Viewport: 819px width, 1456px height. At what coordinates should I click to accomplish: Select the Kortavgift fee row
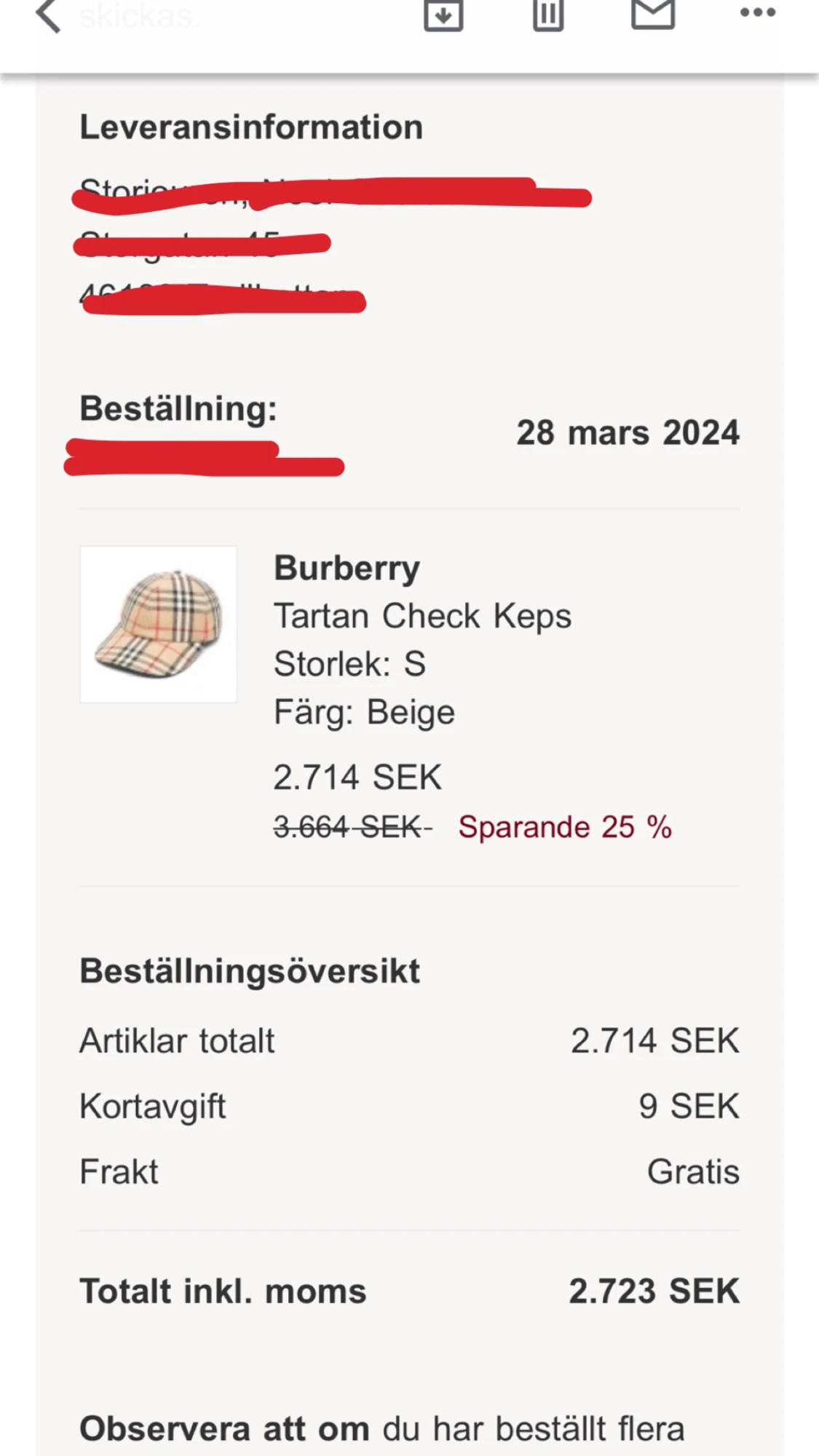[152, 1106]
